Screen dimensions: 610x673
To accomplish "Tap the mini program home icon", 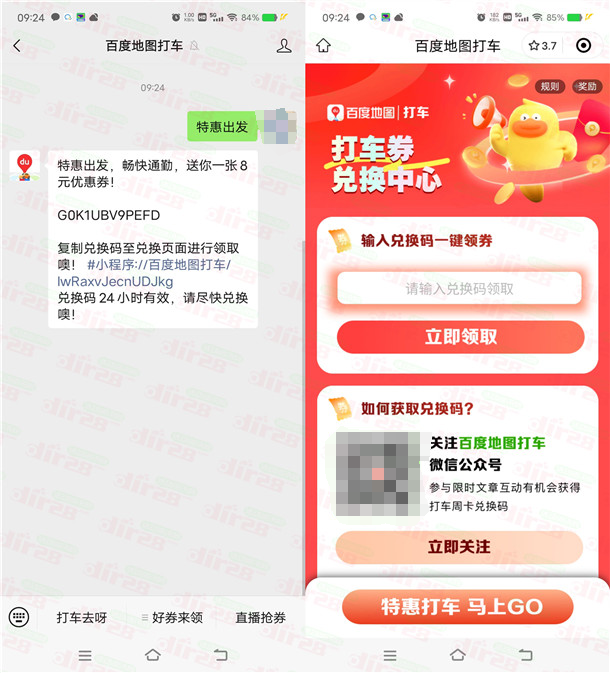I will point(323,46).
